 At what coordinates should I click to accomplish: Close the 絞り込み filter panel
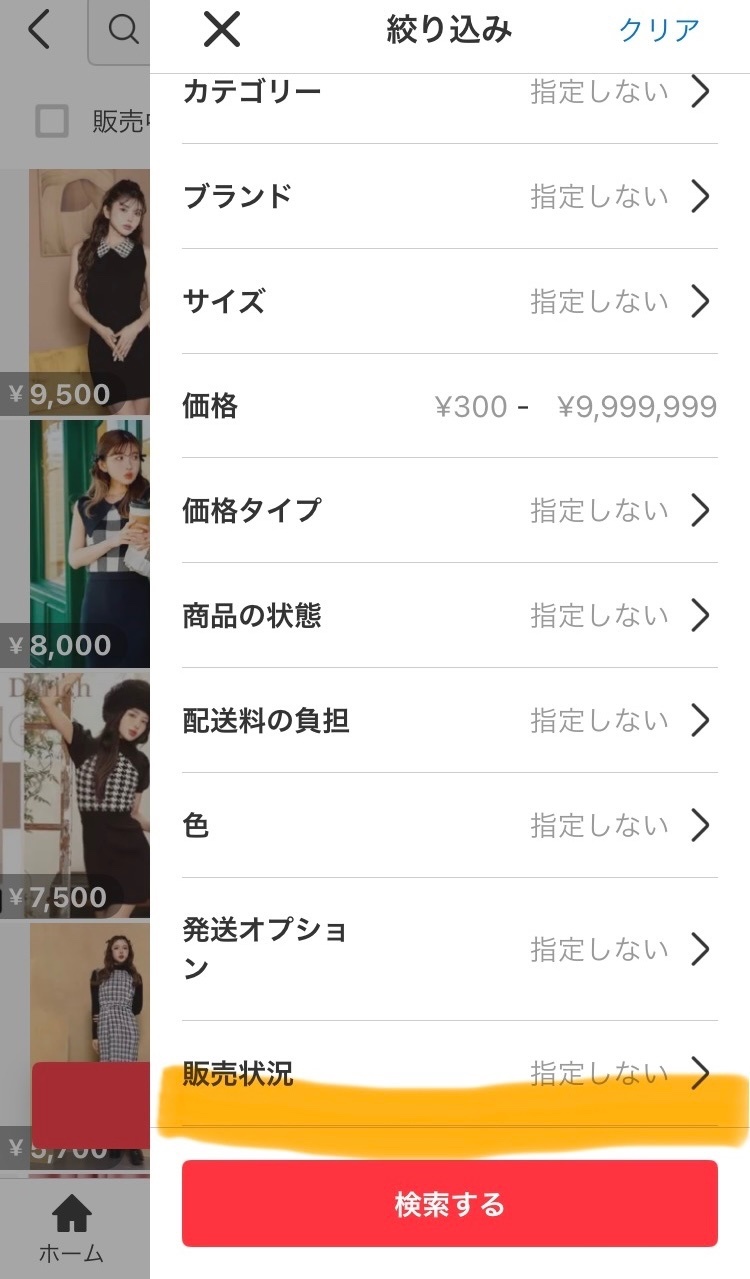tap(222, 30)
